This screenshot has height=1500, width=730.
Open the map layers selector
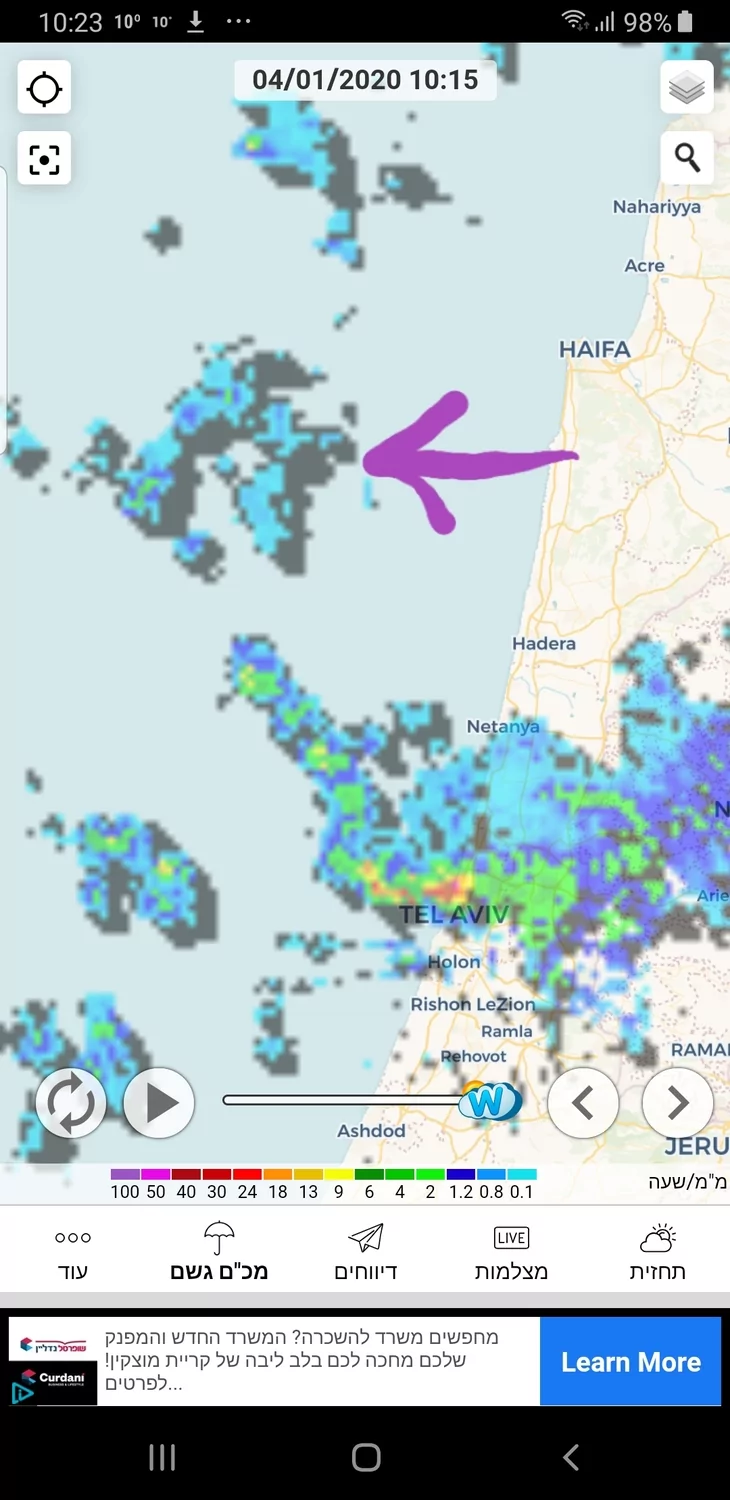687,88
